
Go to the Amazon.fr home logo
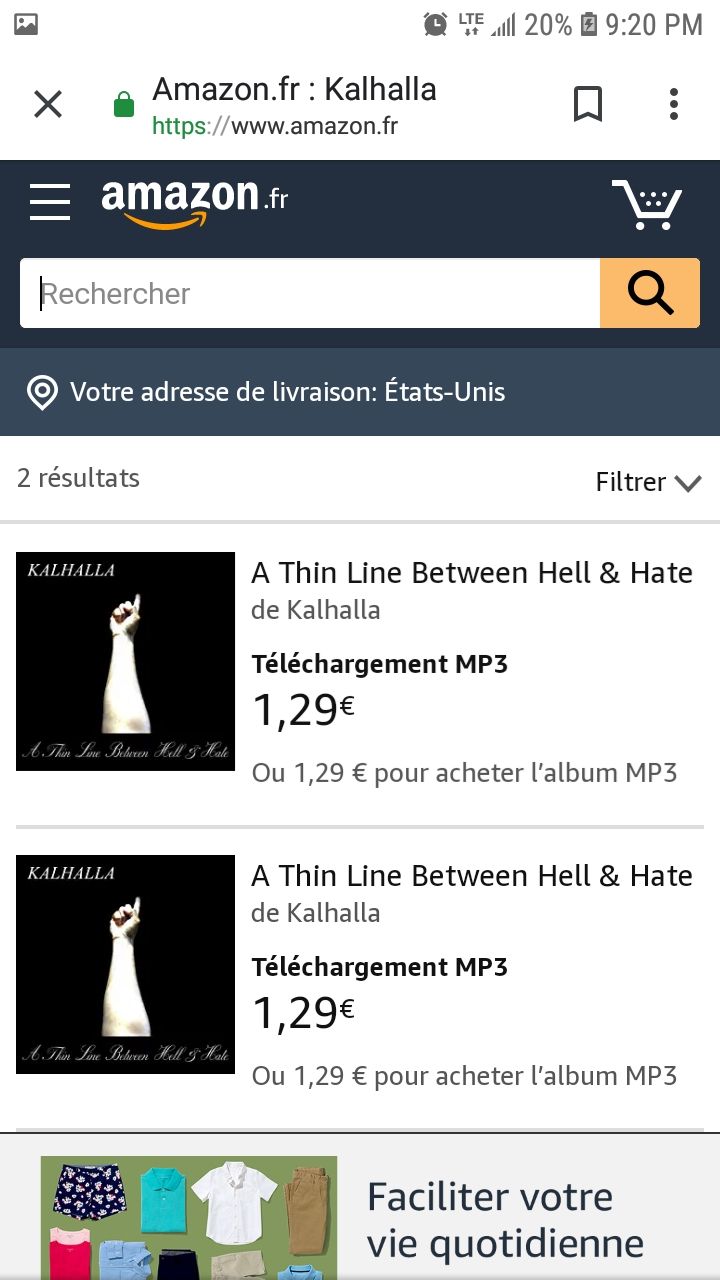pos(195,202)
